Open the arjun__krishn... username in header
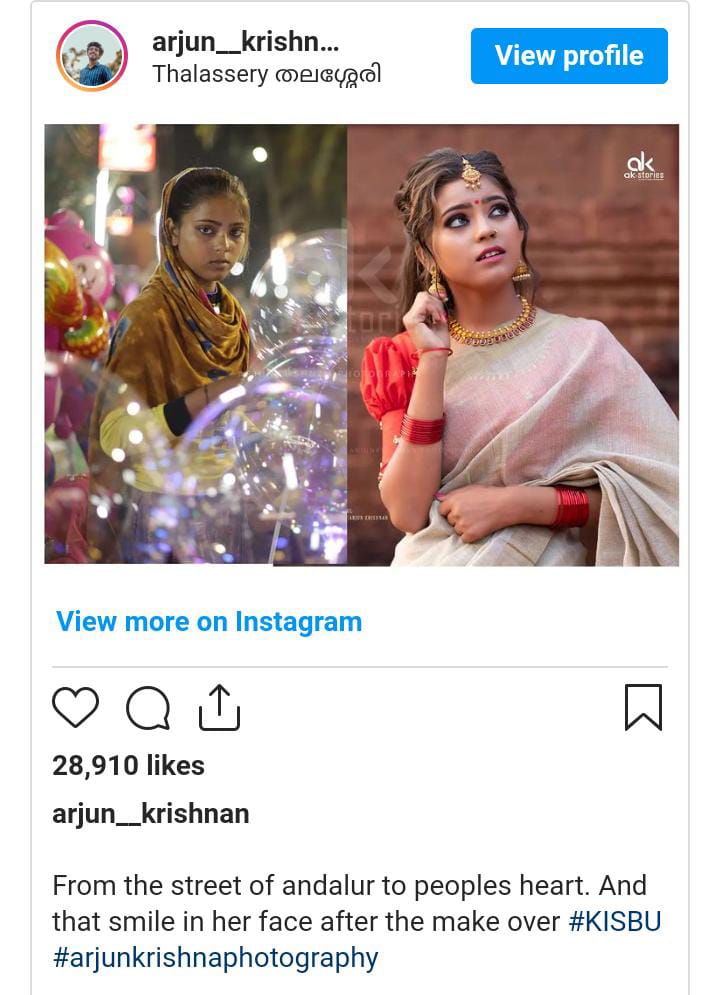720x995 pixels. click(245, 42)
